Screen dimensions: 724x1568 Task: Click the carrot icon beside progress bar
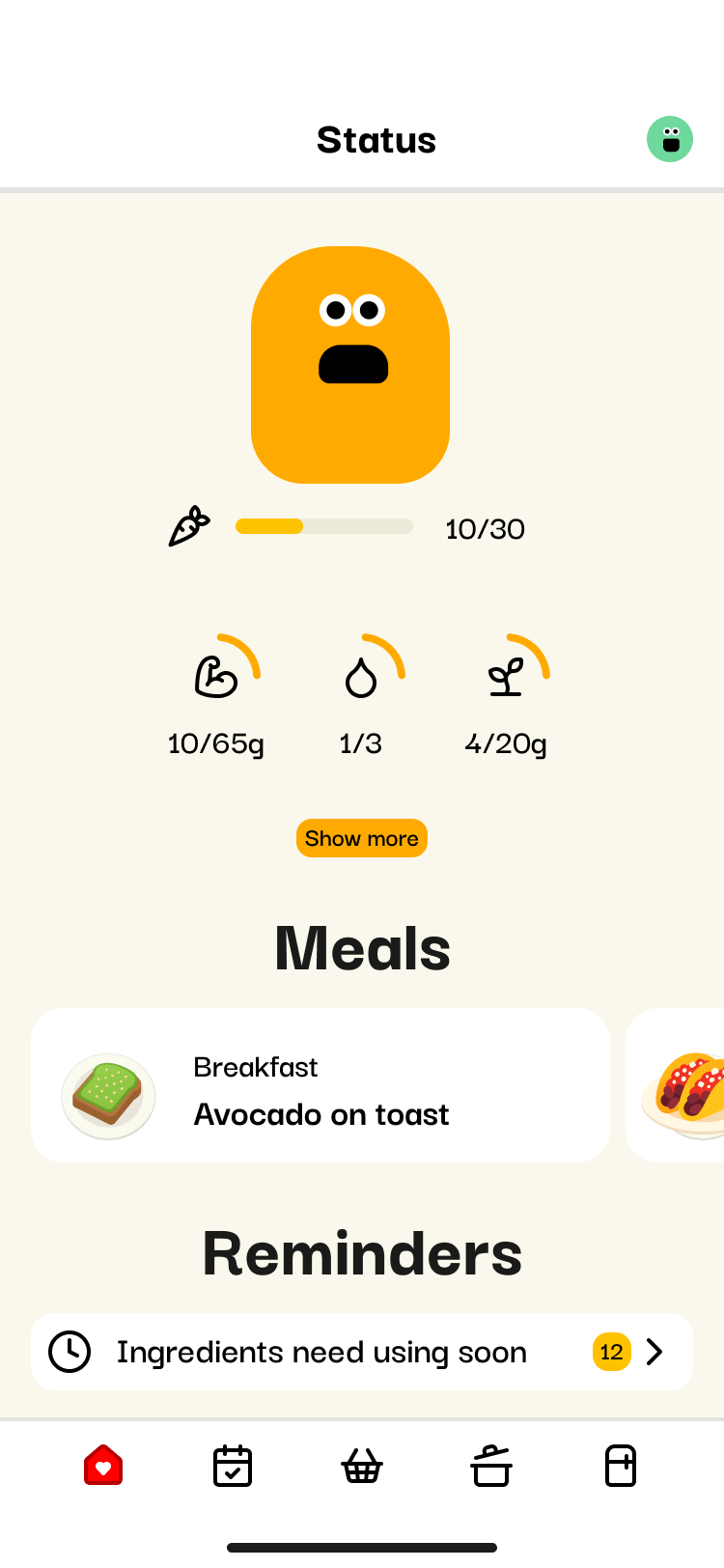click(189, 526)
